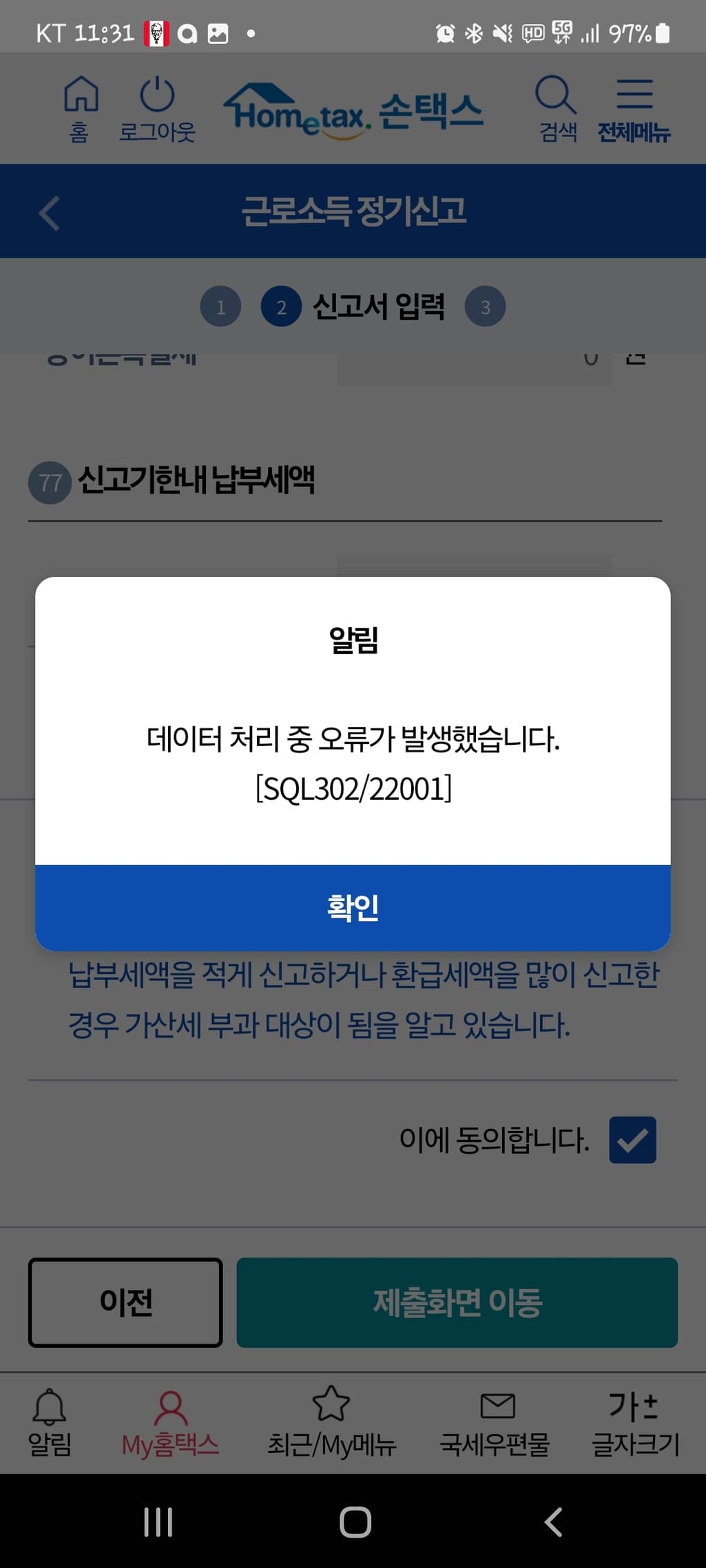Go back using the header arrow

[50, 213]
